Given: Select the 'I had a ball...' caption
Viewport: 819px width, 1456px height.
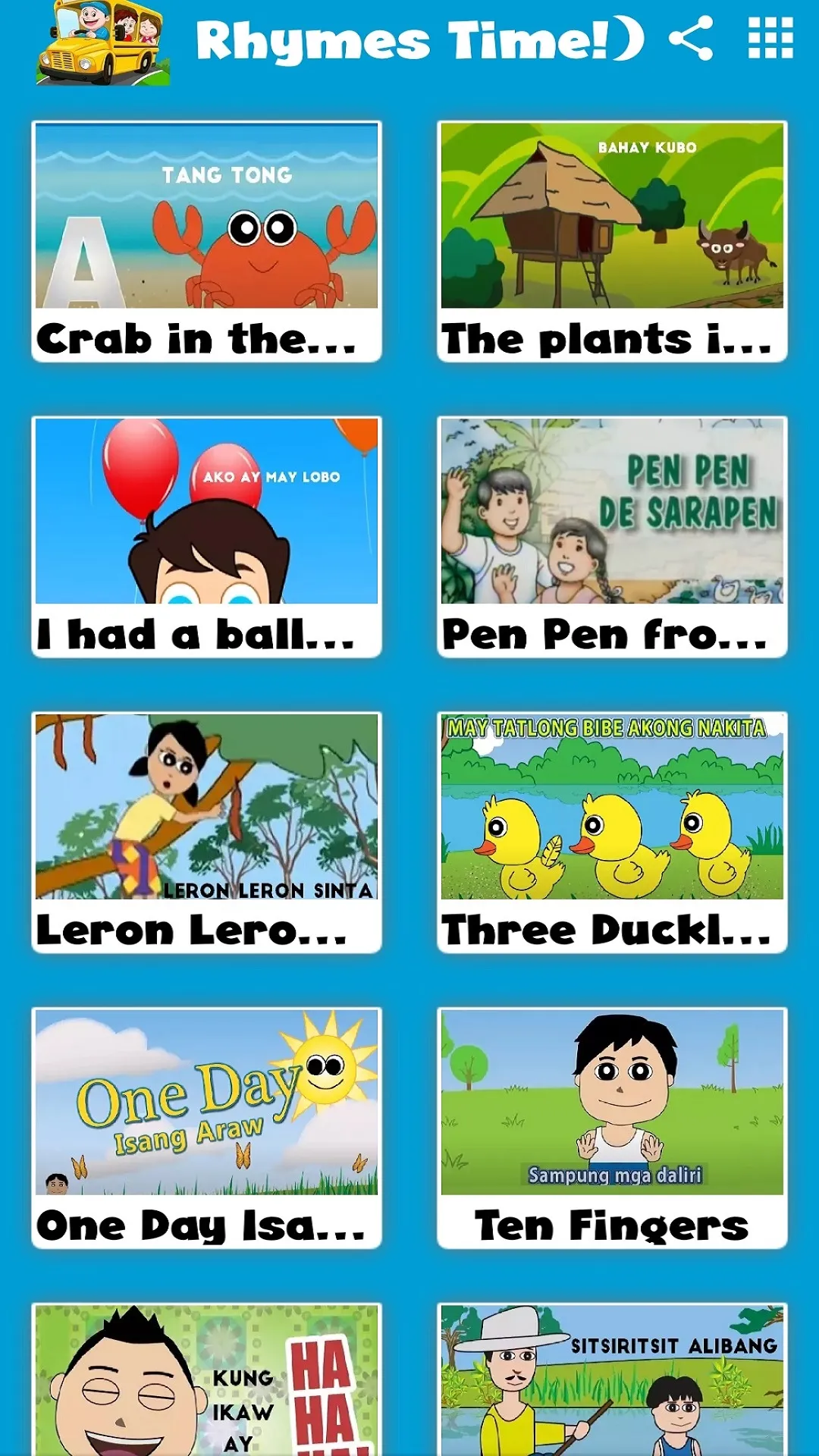Looking at the screenshot, I should pos(205,635).
